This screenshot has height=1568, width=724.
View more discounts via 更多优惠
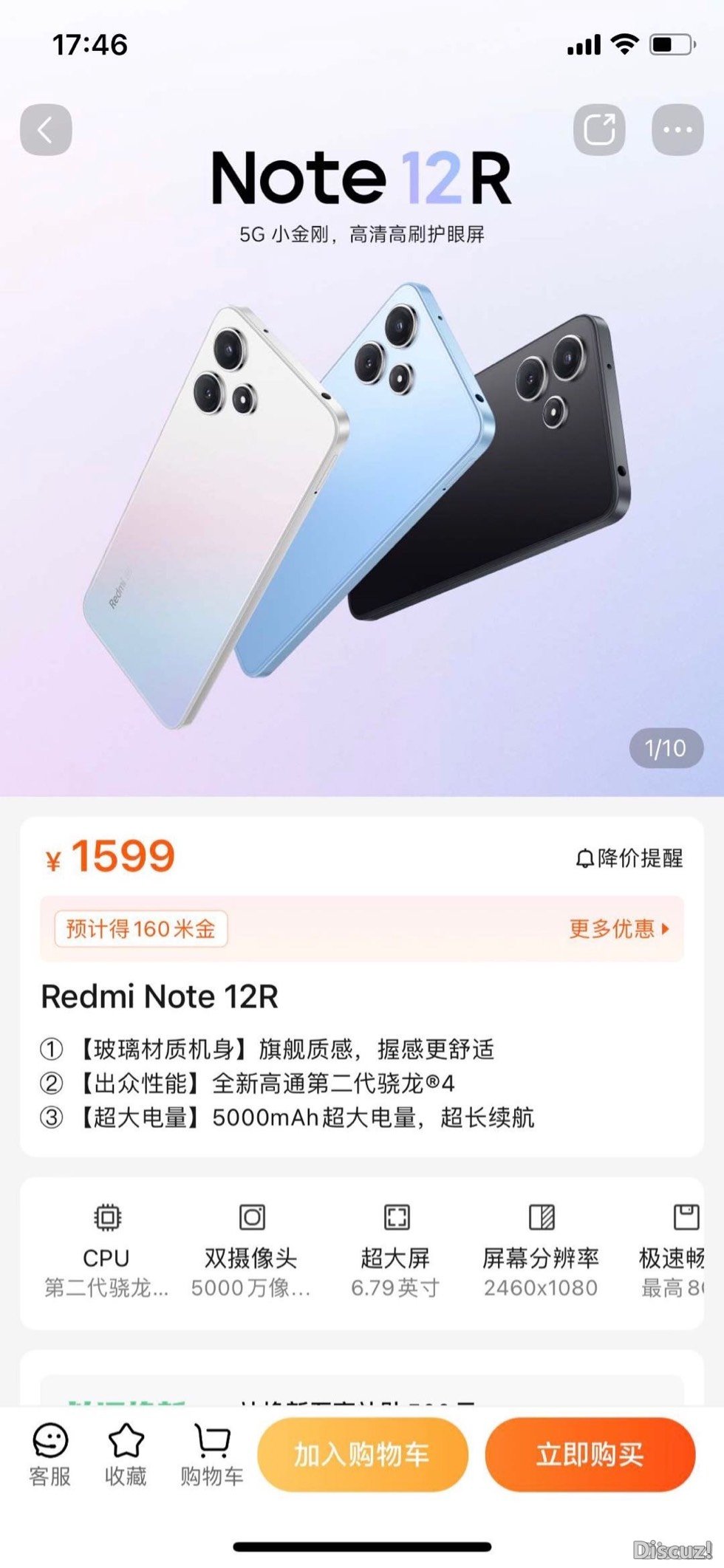click(619, 928)
